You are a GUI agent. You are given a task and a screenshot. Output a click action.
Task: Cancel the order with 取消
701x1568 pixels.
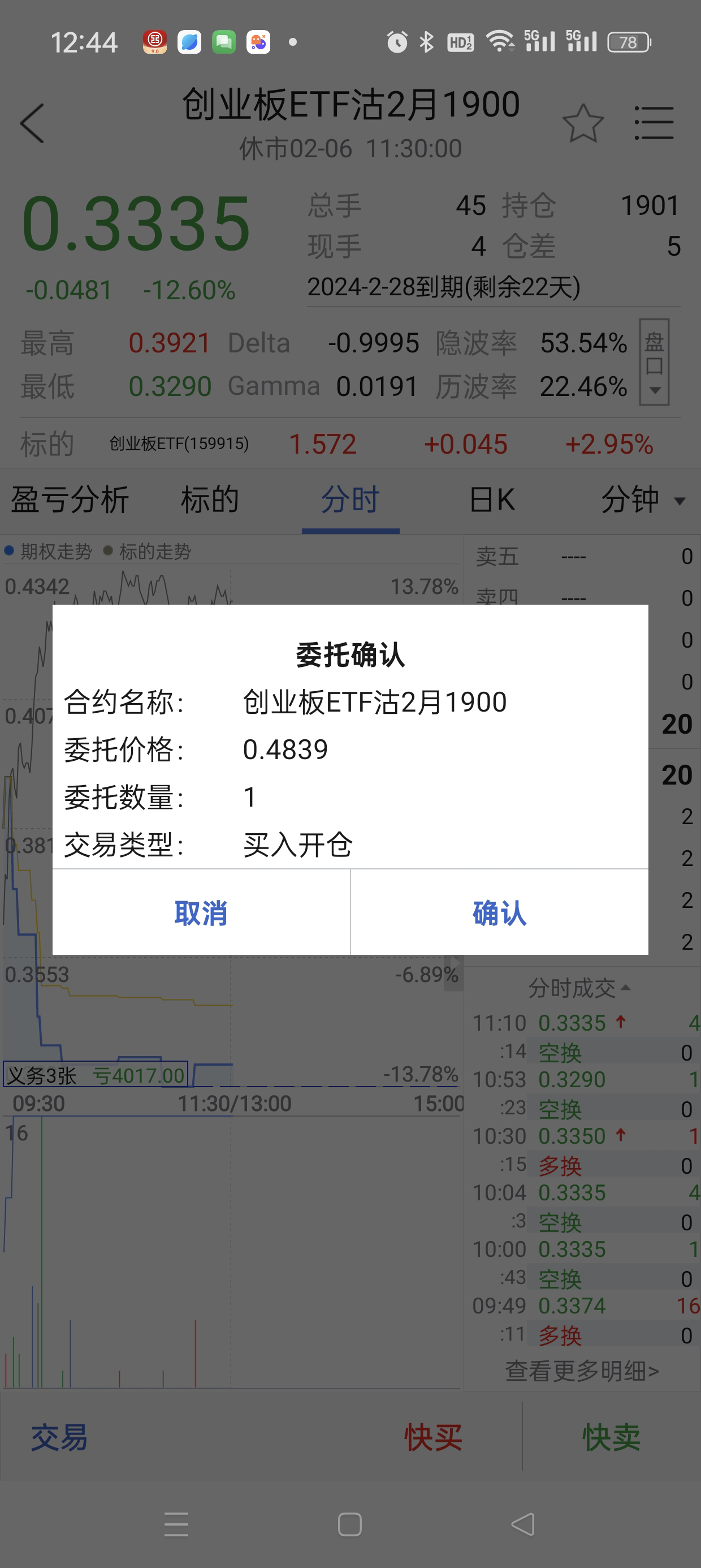click(201, 912)
